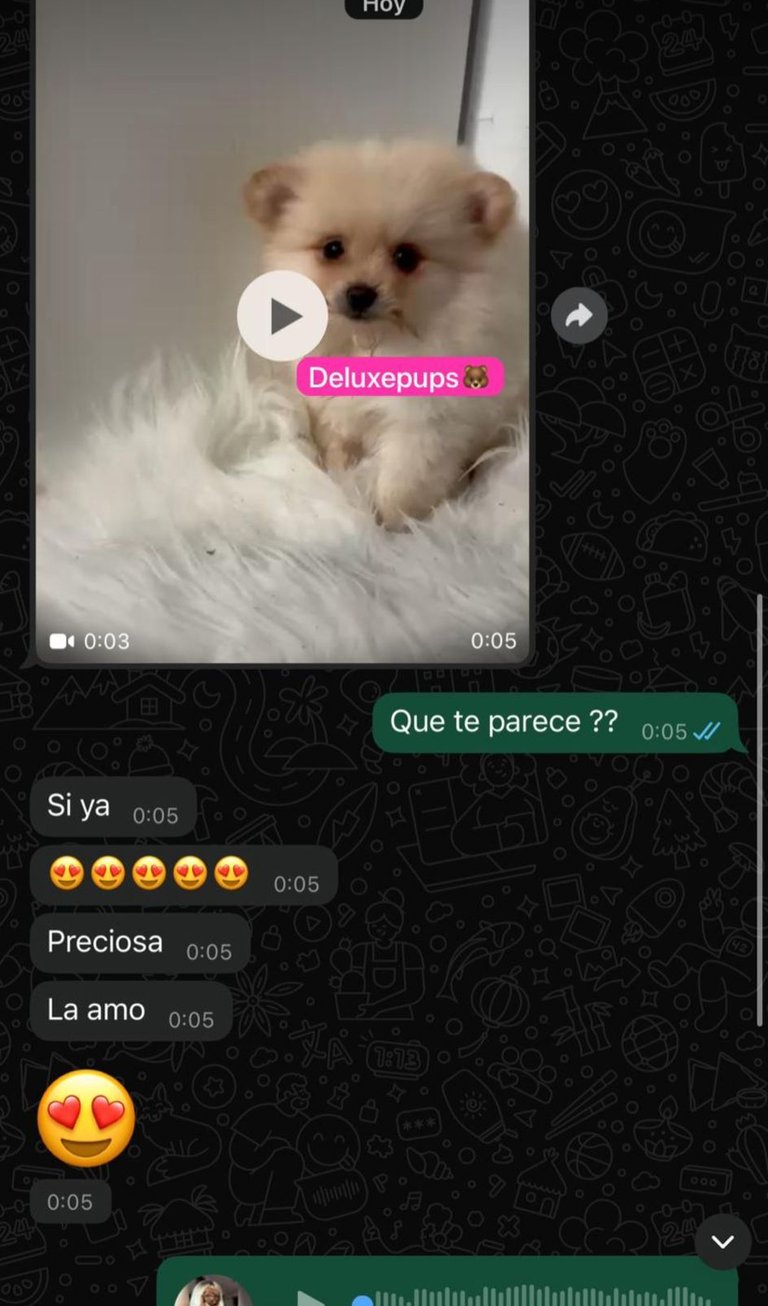Play the Deluxepups puppy video
Screen dimensions: 768x1306
pyautogui.click(x=282, y=316)
